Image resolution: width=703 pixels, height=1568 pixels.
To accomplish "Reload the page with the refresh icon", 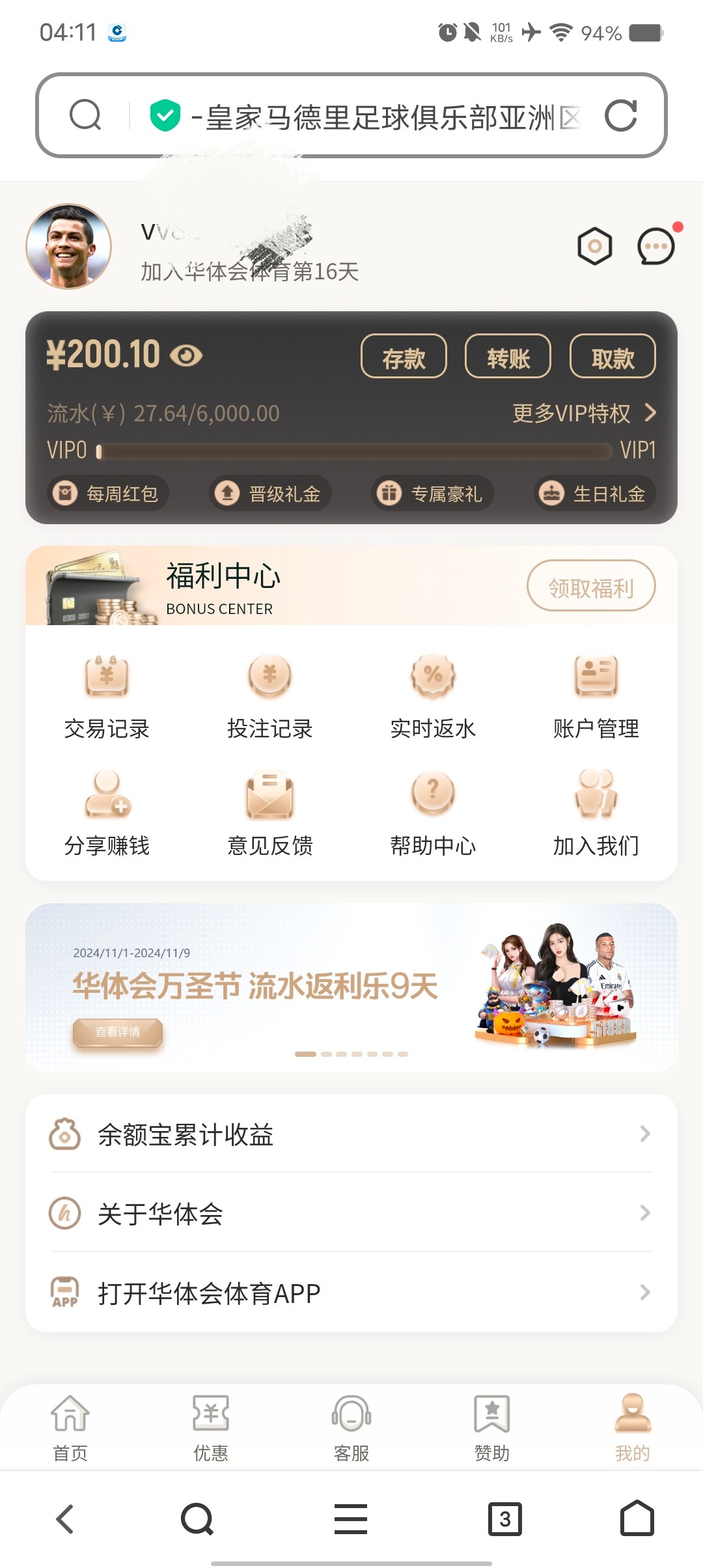I will [x=620, y=116].
